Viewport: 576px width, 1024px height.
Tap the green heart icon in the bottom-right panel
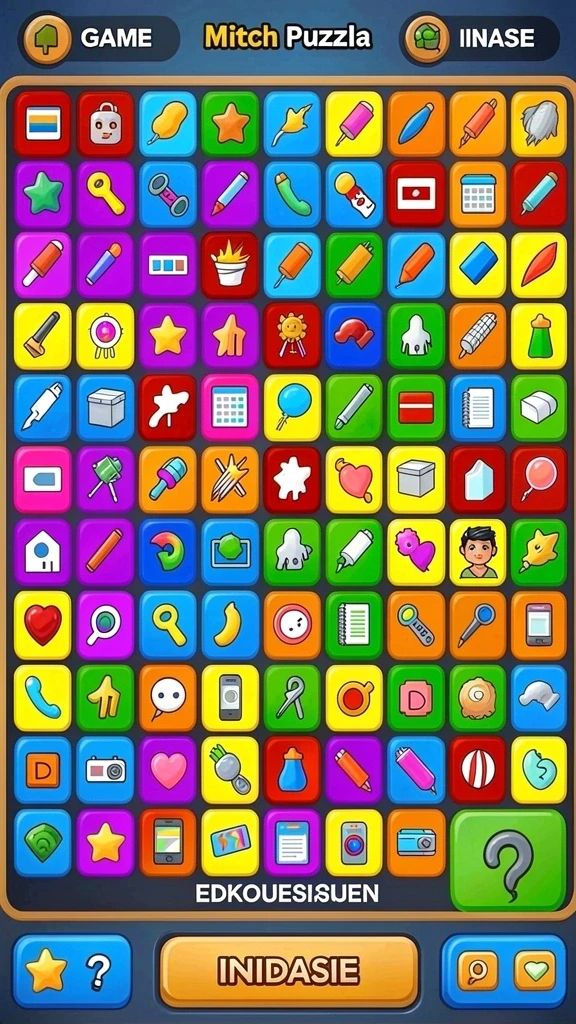(535, 970)
